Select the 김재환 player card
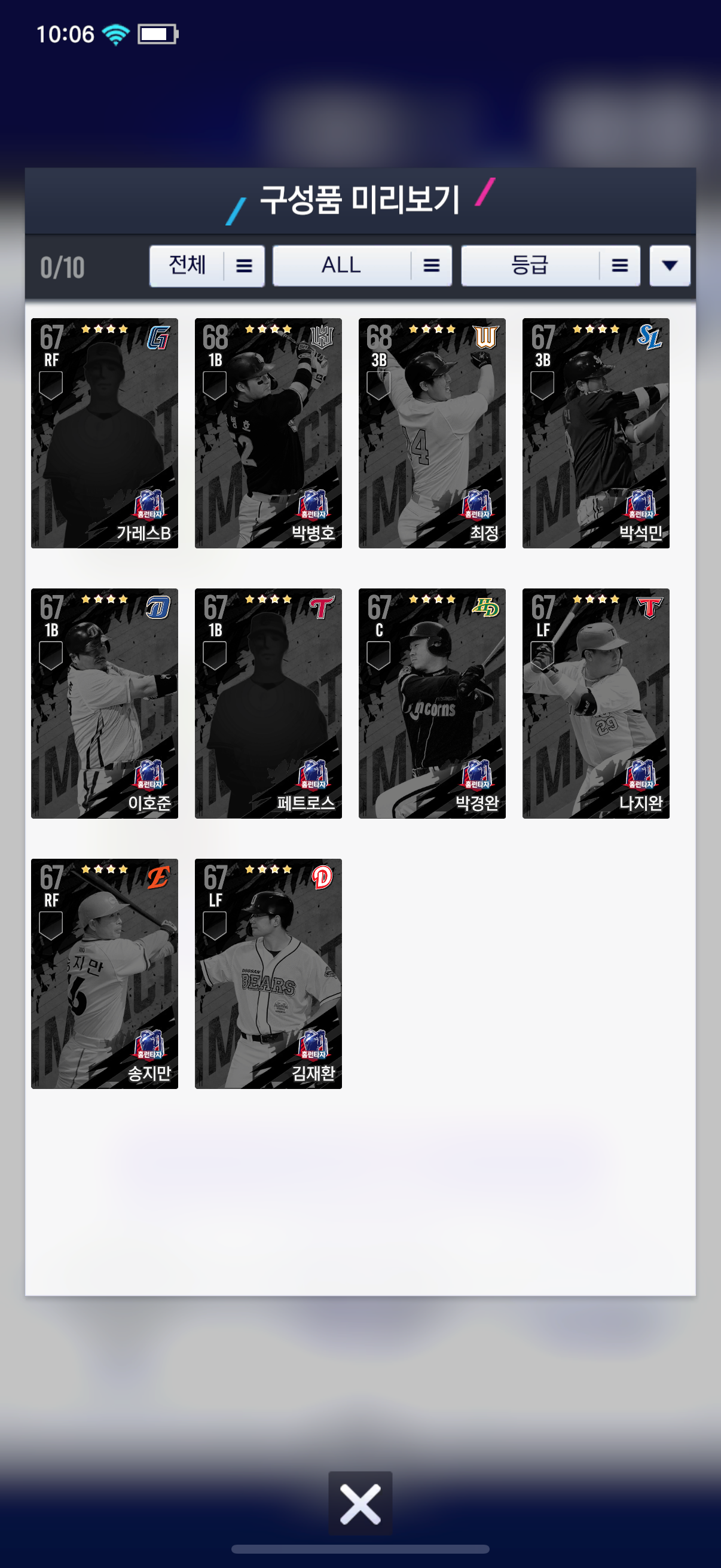This screenshot has height=1568, width=721. (268, 974)
